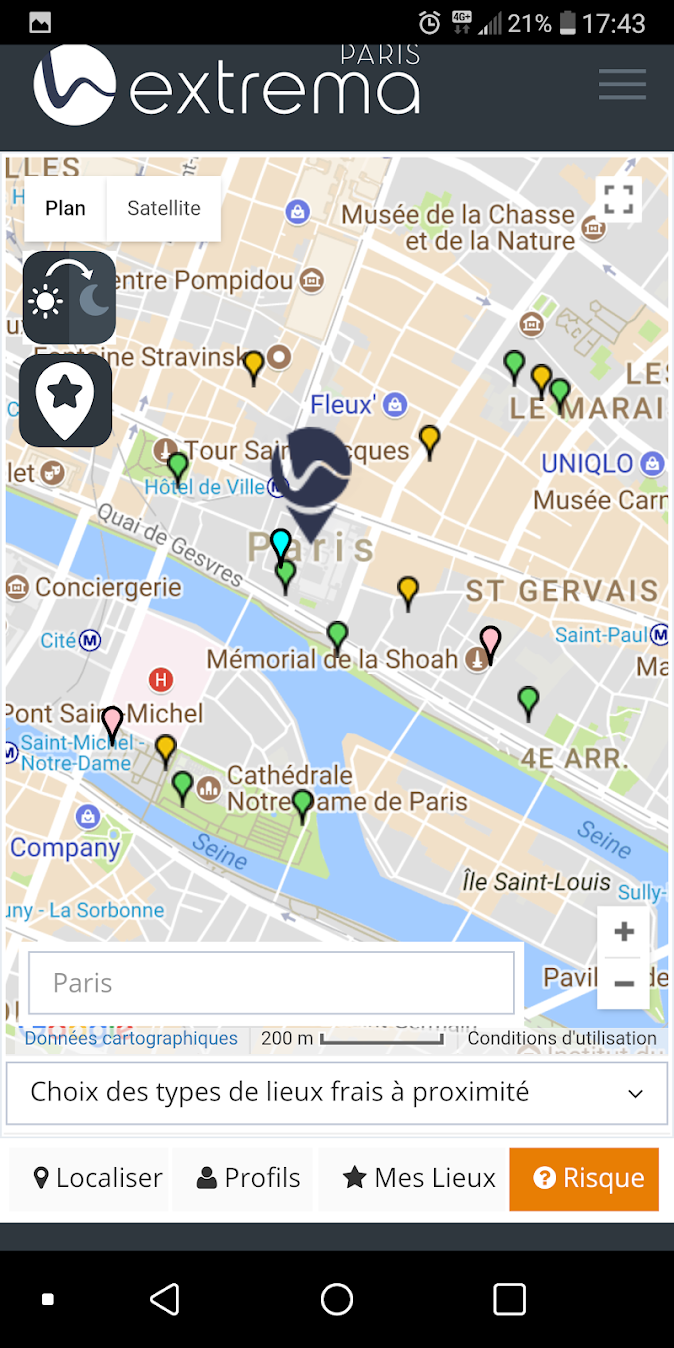Toggle day and night map mode
This screenshot has height=1348, width=674.
pos(69,298)
